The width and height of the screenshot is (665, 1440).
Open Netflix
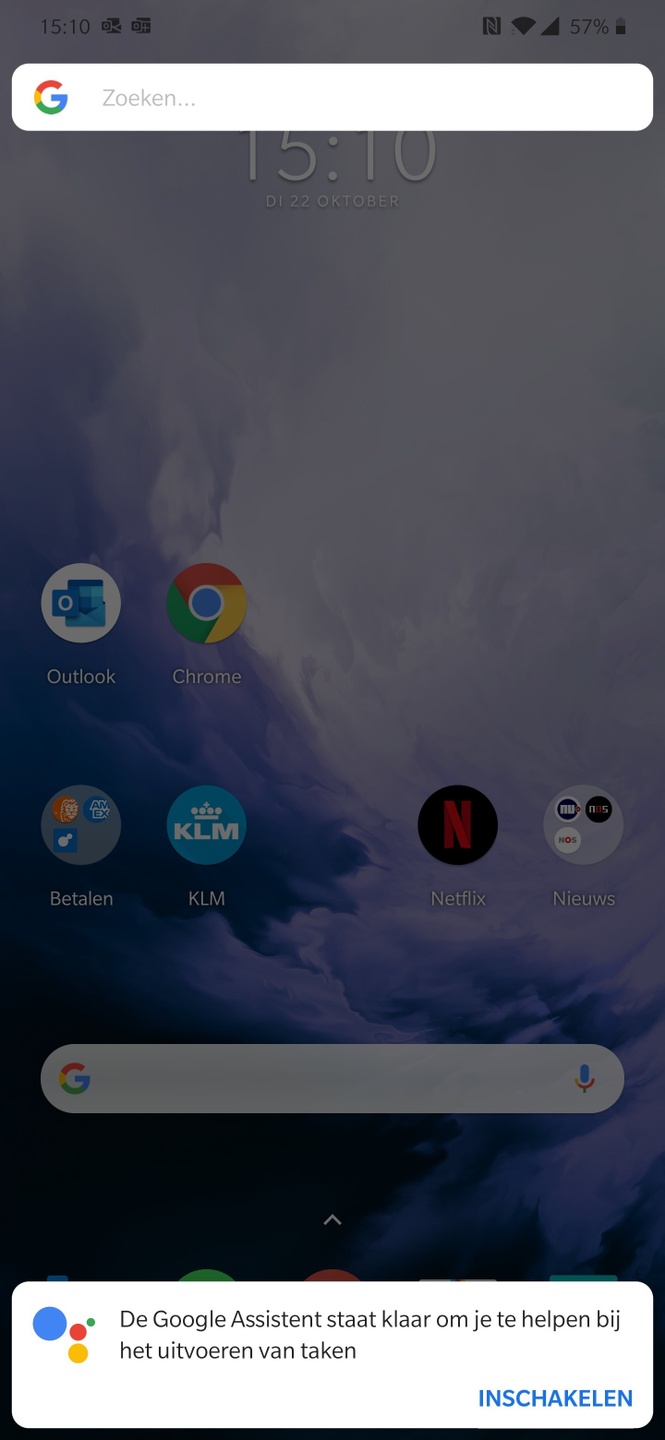point(458,825)
